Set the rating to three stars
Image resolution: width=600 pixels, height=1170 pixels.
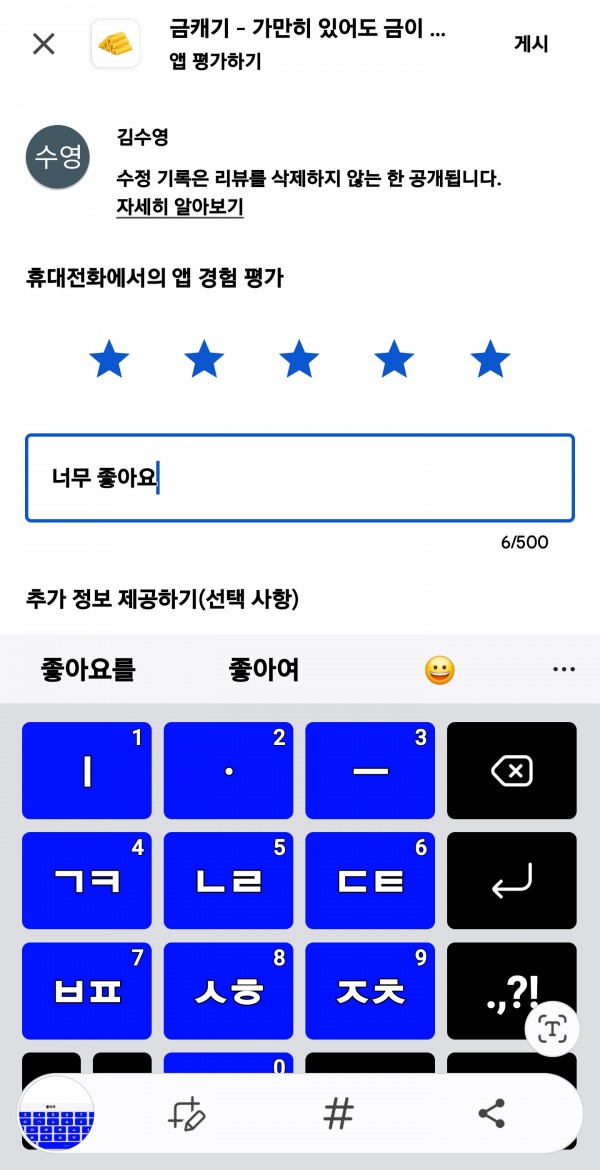[x=299, y=359]
